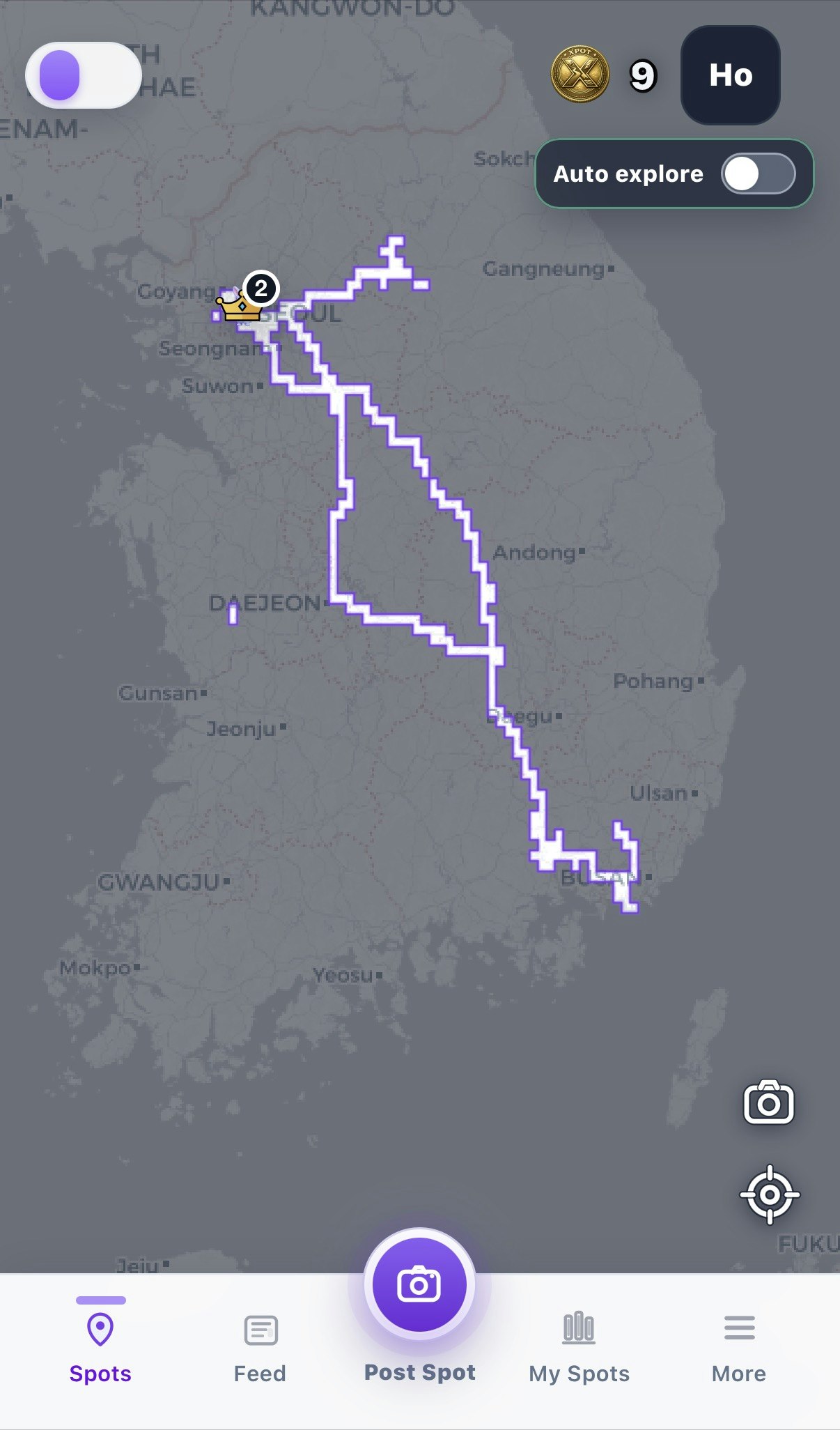The image size is (840, 1430).
Task: Open the camera icon above the locate button
Action: click(769, 1102)
